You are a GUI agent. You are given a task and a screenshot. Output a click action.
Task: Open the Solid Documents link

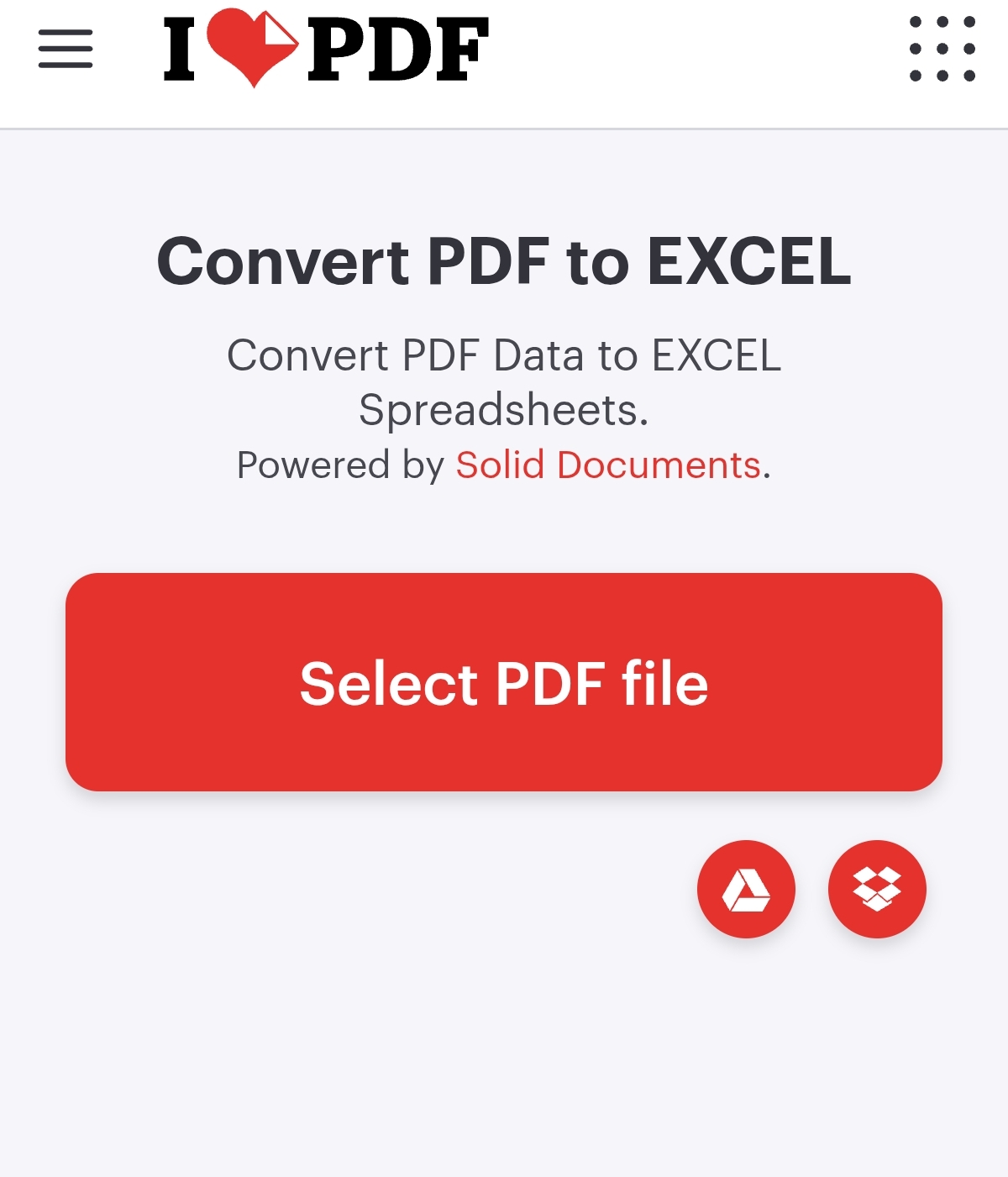click(x=608, y=465)
